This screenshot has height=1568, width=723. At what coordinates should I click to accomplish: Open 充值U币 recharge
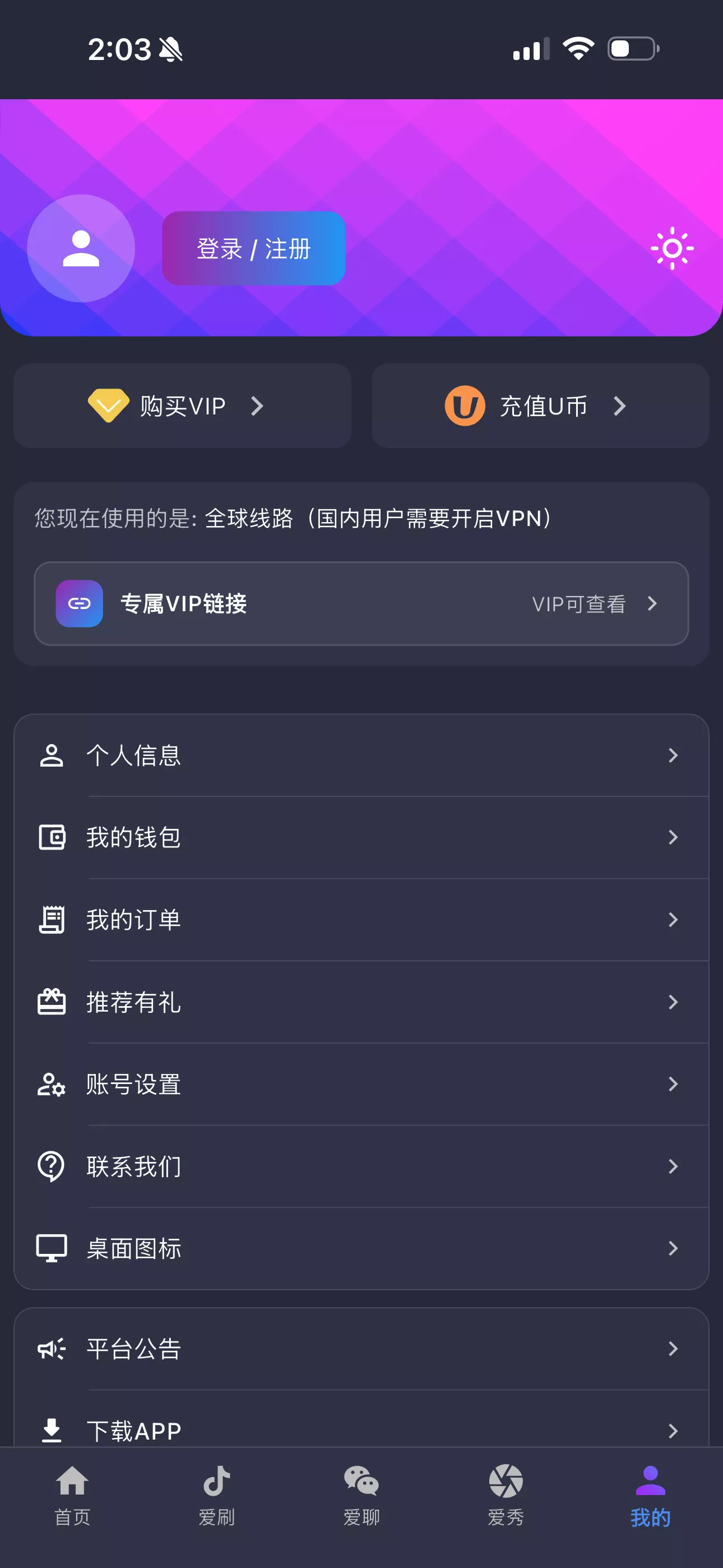pyautogui.click(x=540, y=406)
